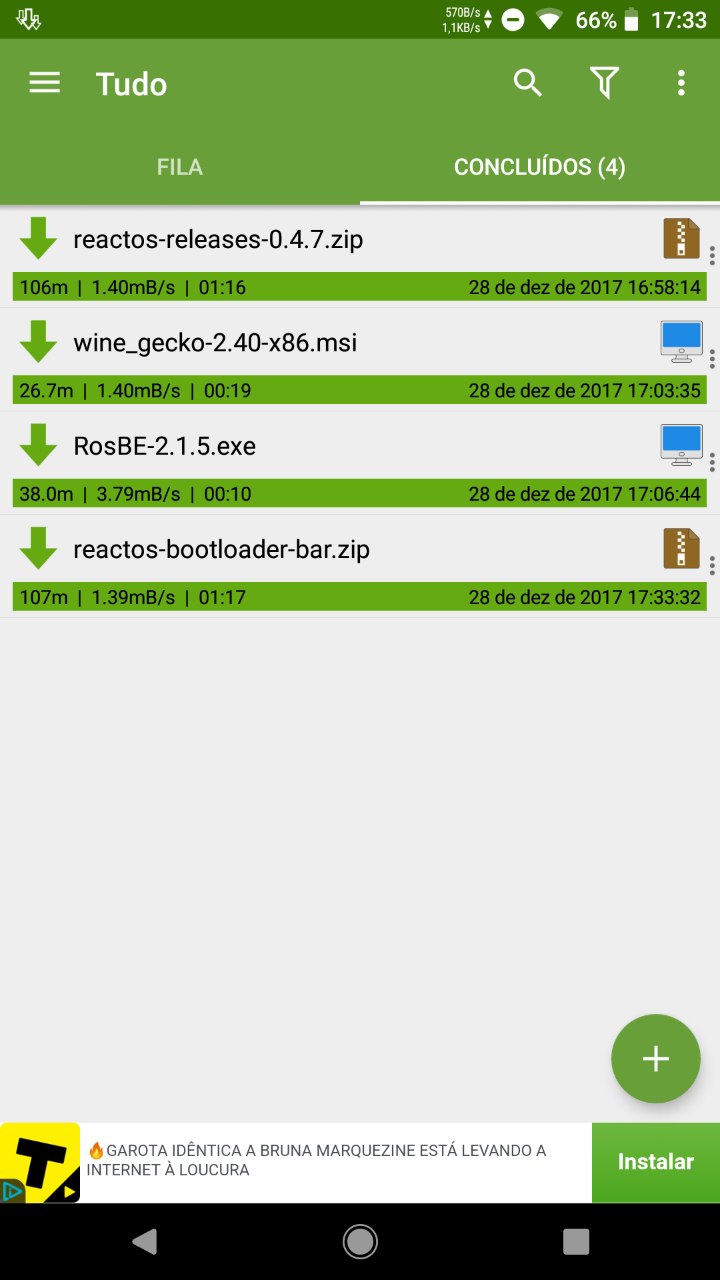Image resolution: width=720 pixels, height=1280 pixels.
Task: Go back with the system back button
Action: point(144,1241)
